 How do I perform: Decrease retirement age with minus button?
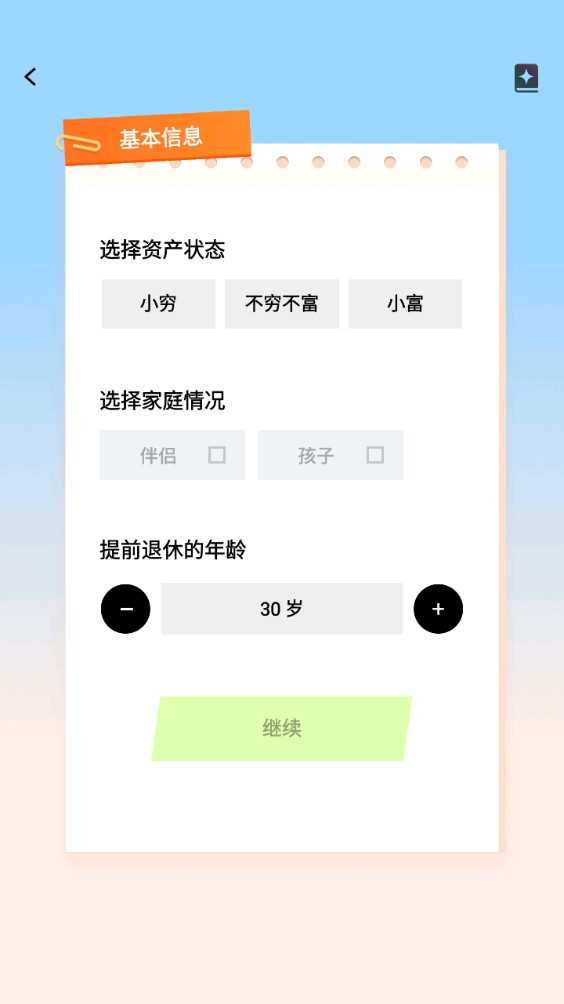point(125,609)
